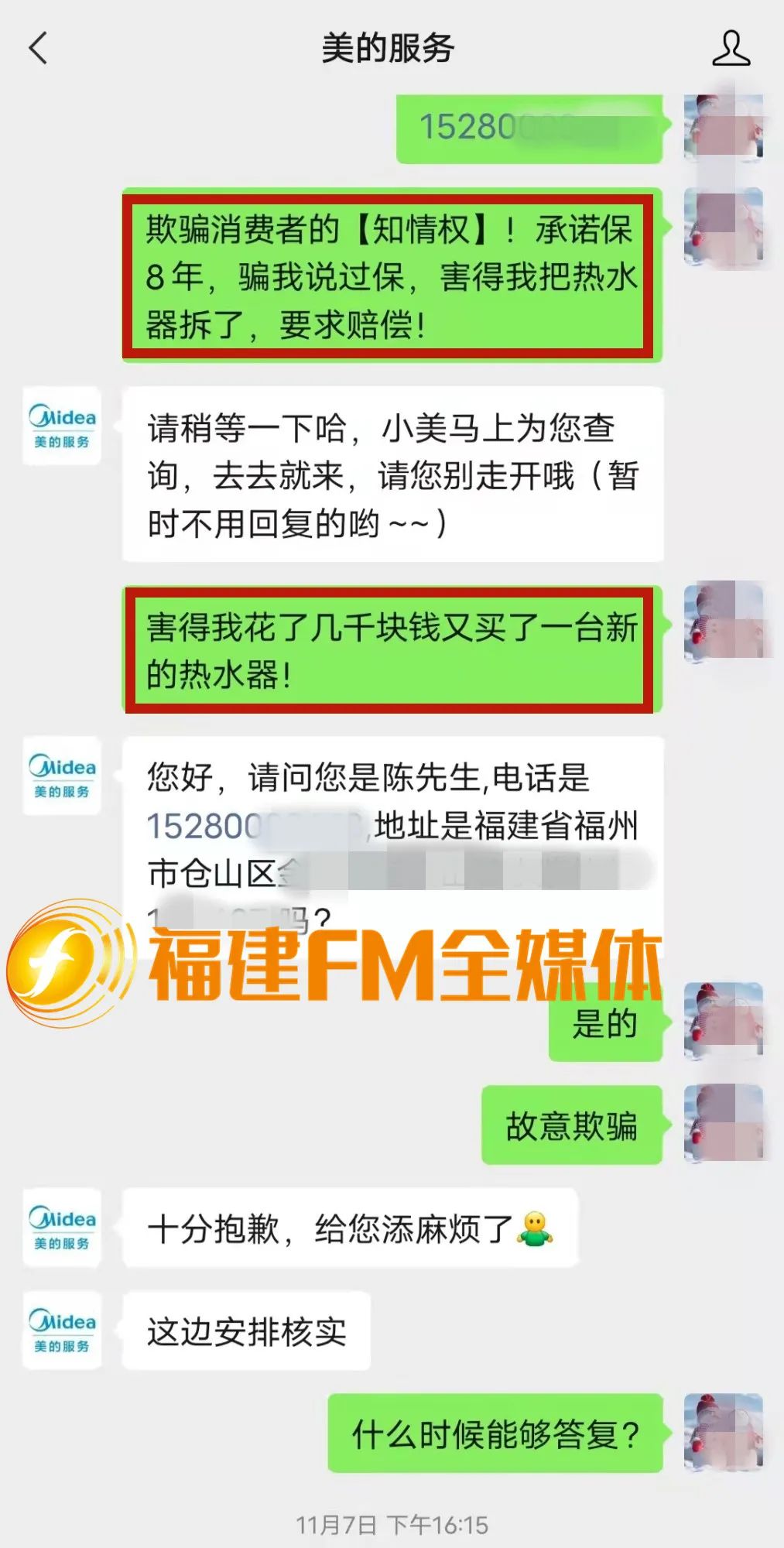The height and width of the screenshot is (1548, 784).
Task: Open the 美的服务 account profile icon
Action: point(731,48)
